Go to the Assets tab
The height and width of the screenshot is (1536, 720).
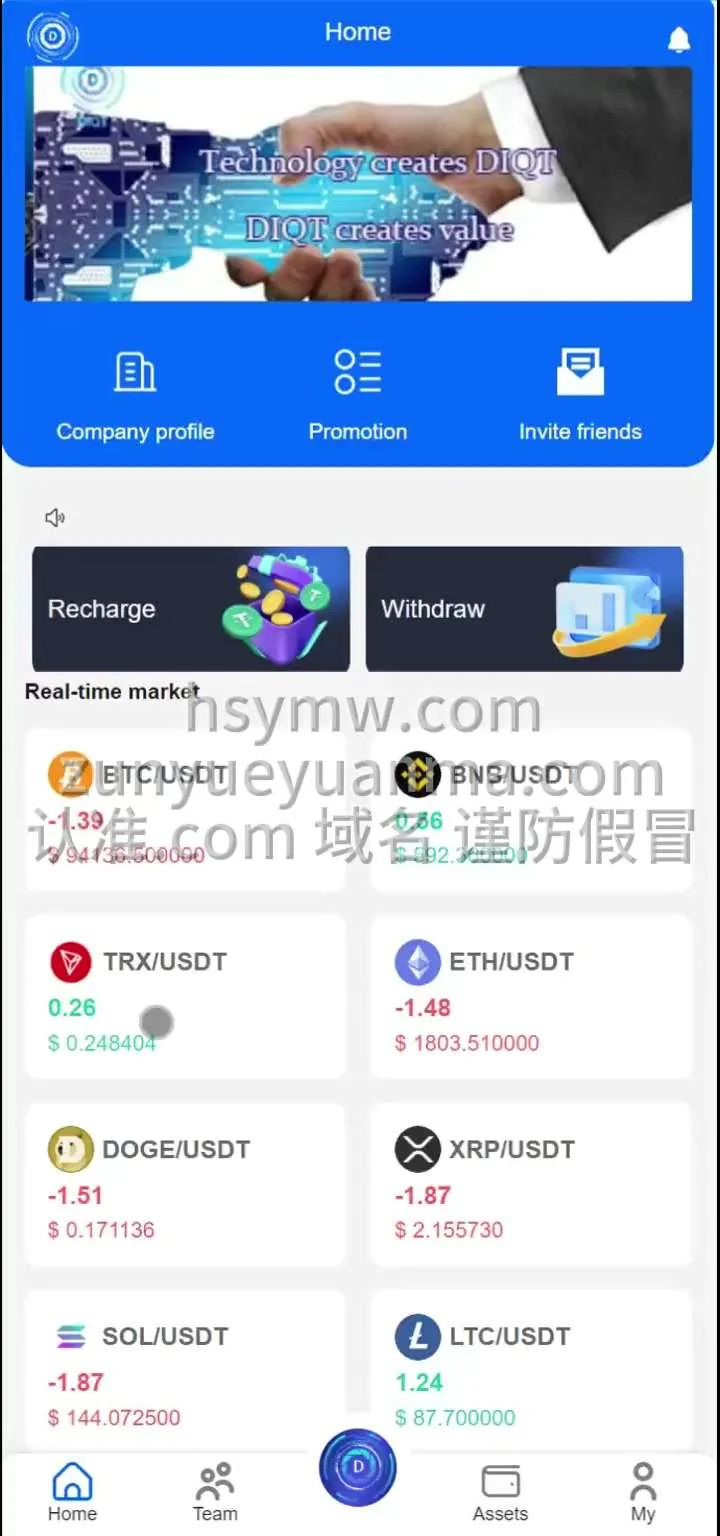tap(500, 1492)
